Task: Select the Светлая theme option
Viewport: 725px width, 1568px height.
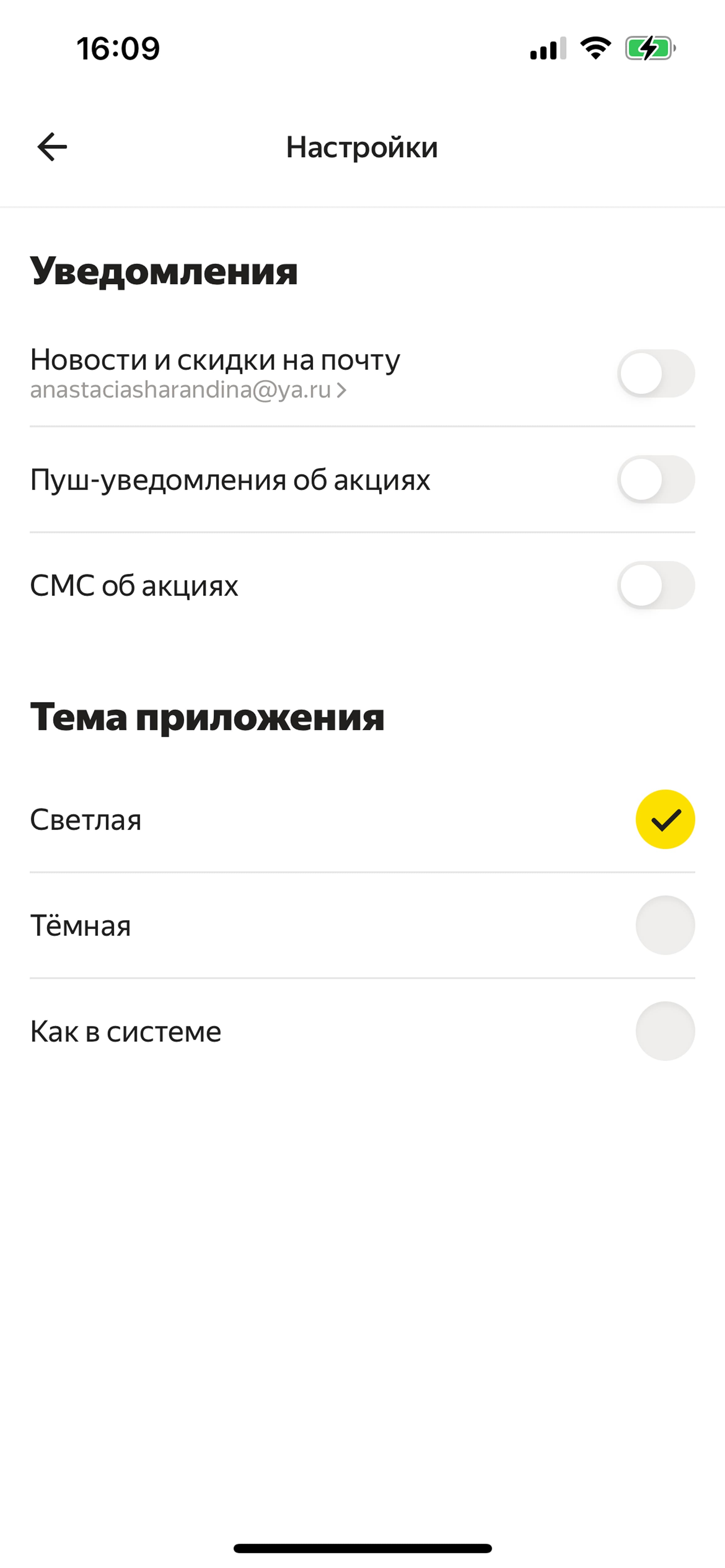Action: pos(362,819)
